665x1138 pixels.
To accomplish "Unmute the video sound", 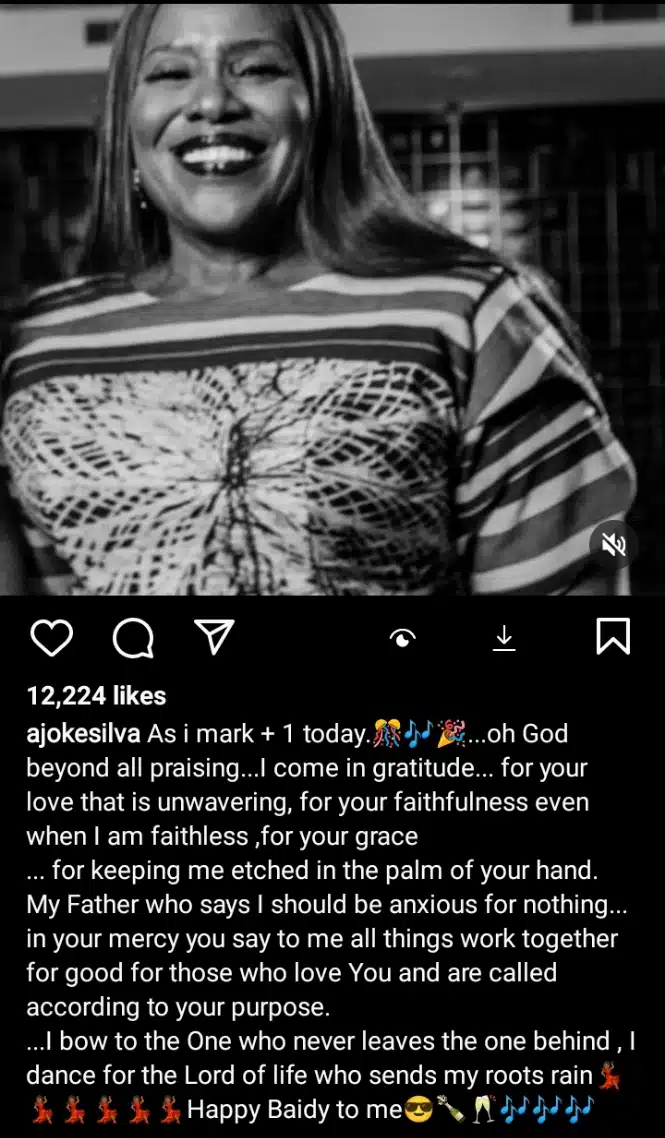I will point(613,543).
